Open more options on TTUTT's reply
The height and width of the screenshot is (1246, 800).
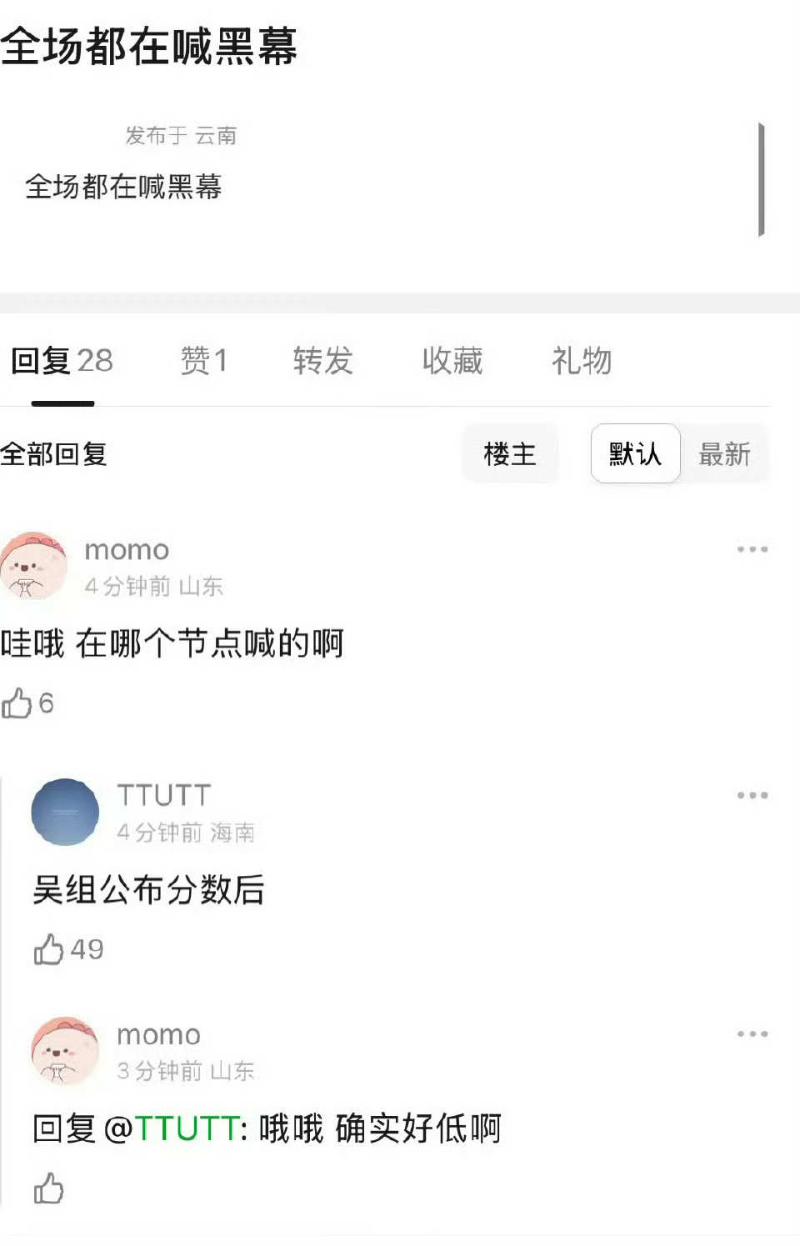[x=752, y=795]
